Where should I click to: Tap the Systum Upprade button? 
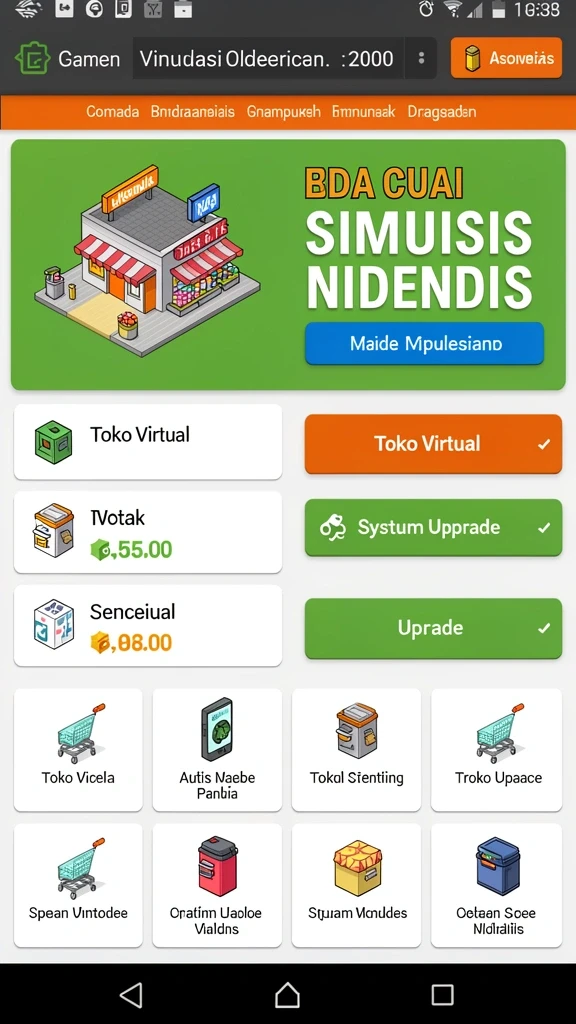click(x=433, y=528)
